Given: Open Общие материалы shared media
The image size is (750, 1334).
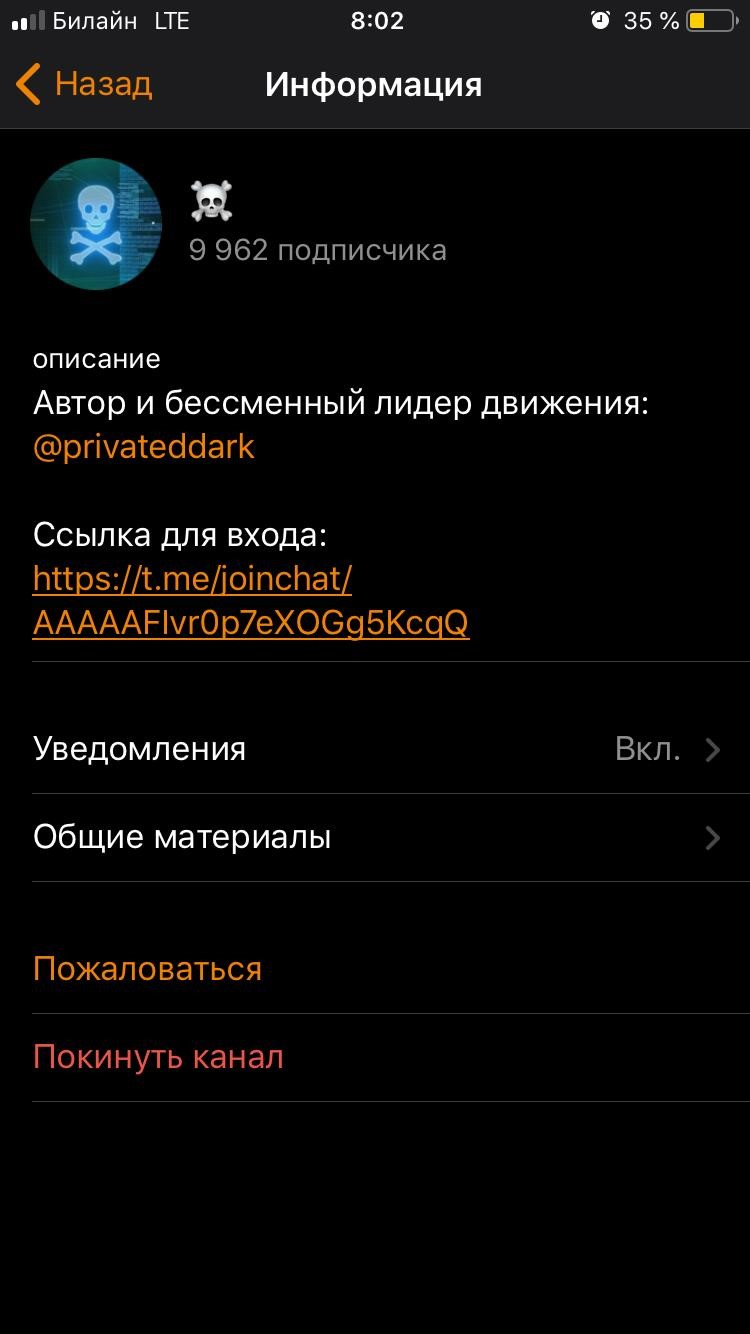Looking at the screenshot, I should pyautogui.click(x=375, y=837).
